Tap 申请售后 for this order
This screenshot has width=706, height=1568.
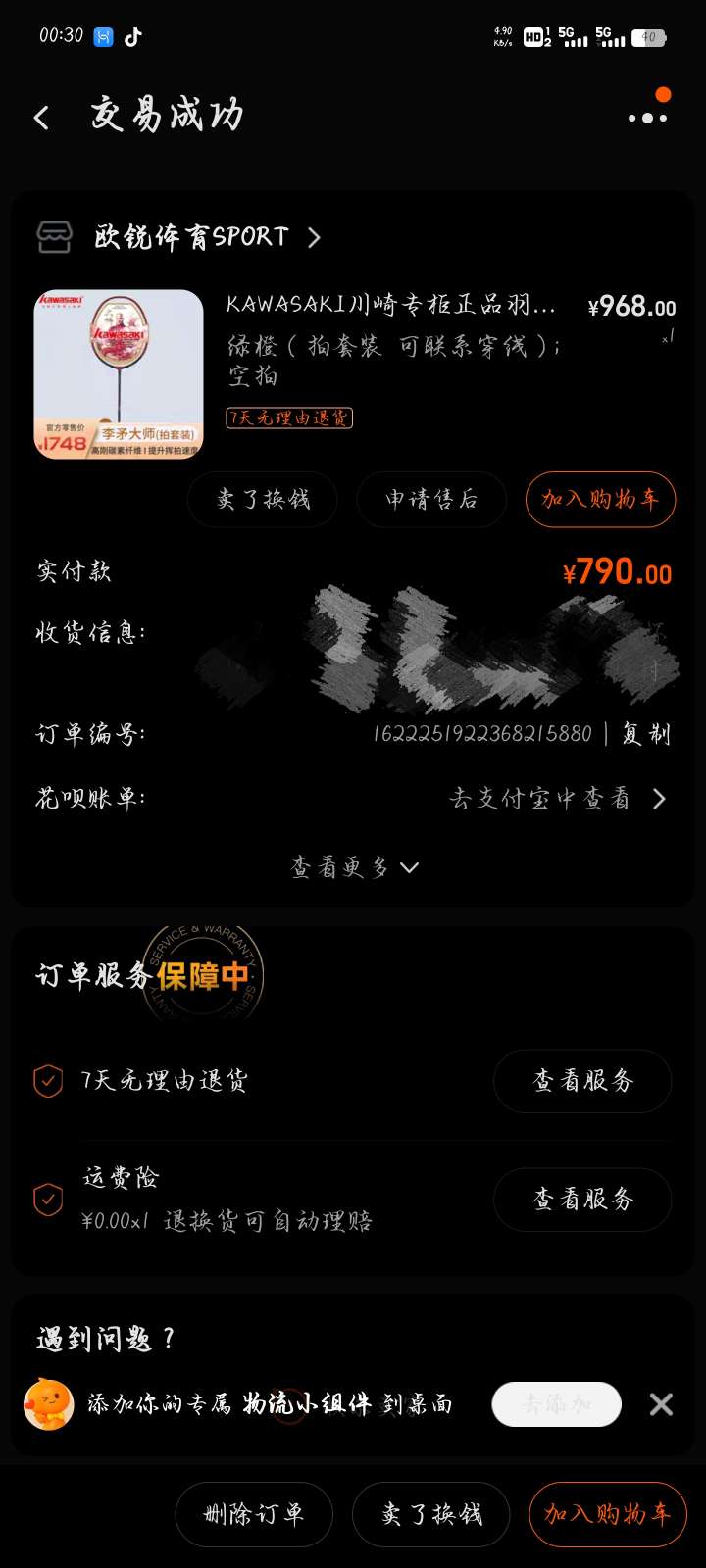pos(431,500)
